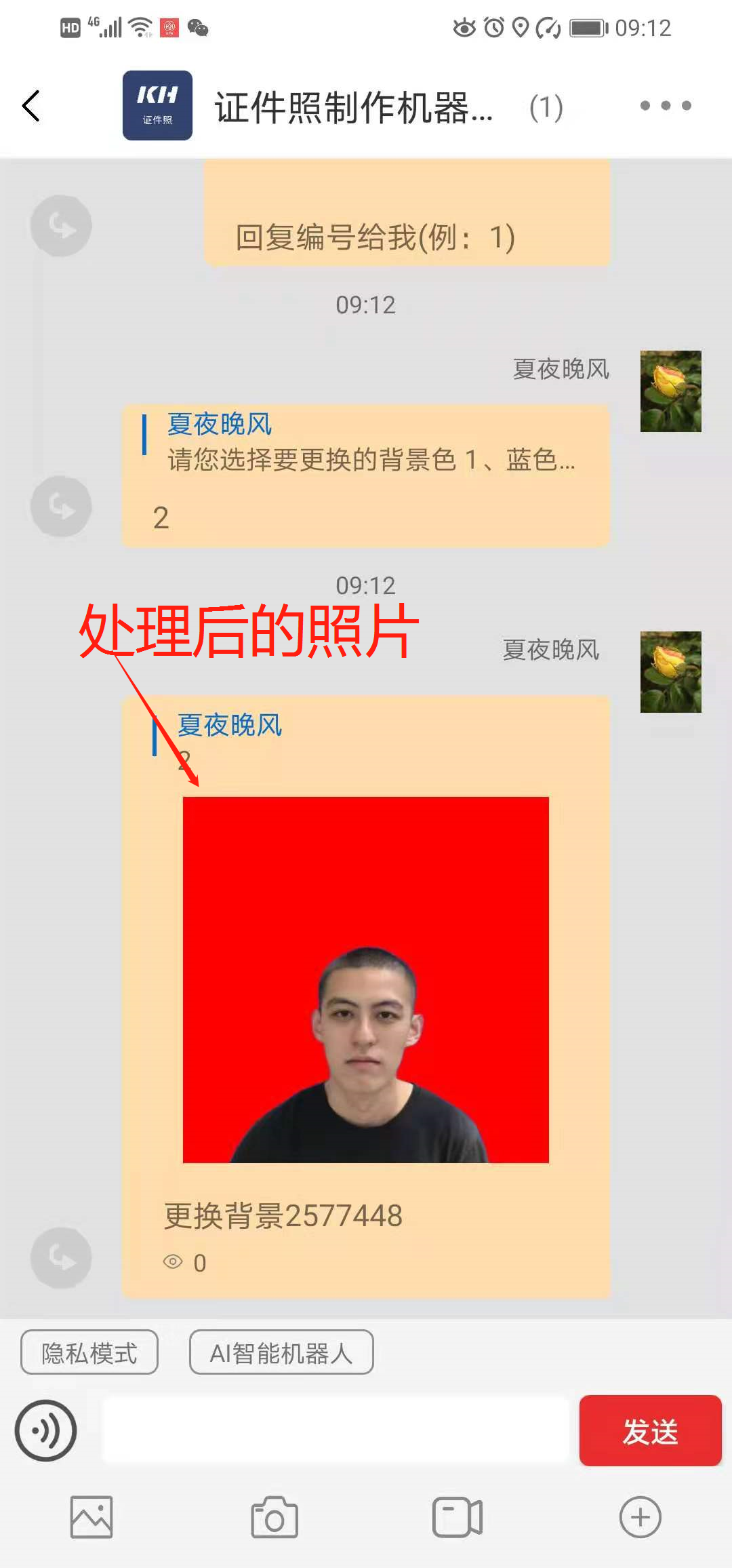Attach a picture from the gallery
The width and height of the screenshot is (732, 1568).
point(91,1517)
